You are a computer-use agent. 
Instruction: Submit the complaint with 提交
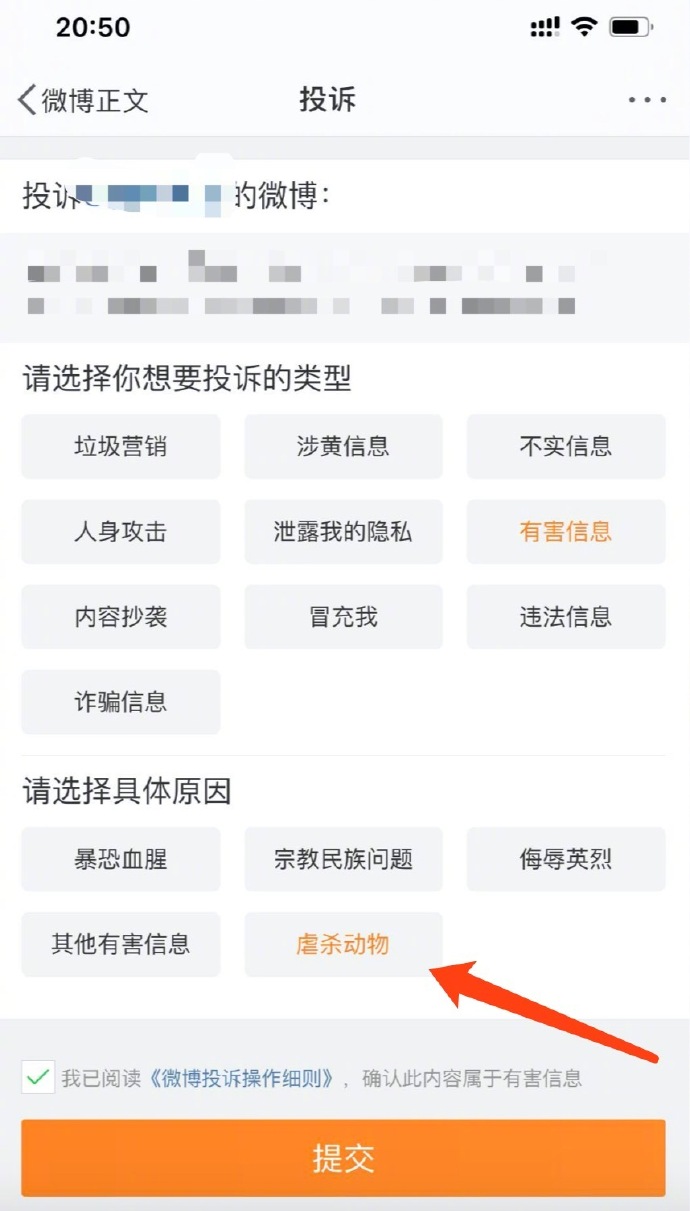[x=343, y=1158]
